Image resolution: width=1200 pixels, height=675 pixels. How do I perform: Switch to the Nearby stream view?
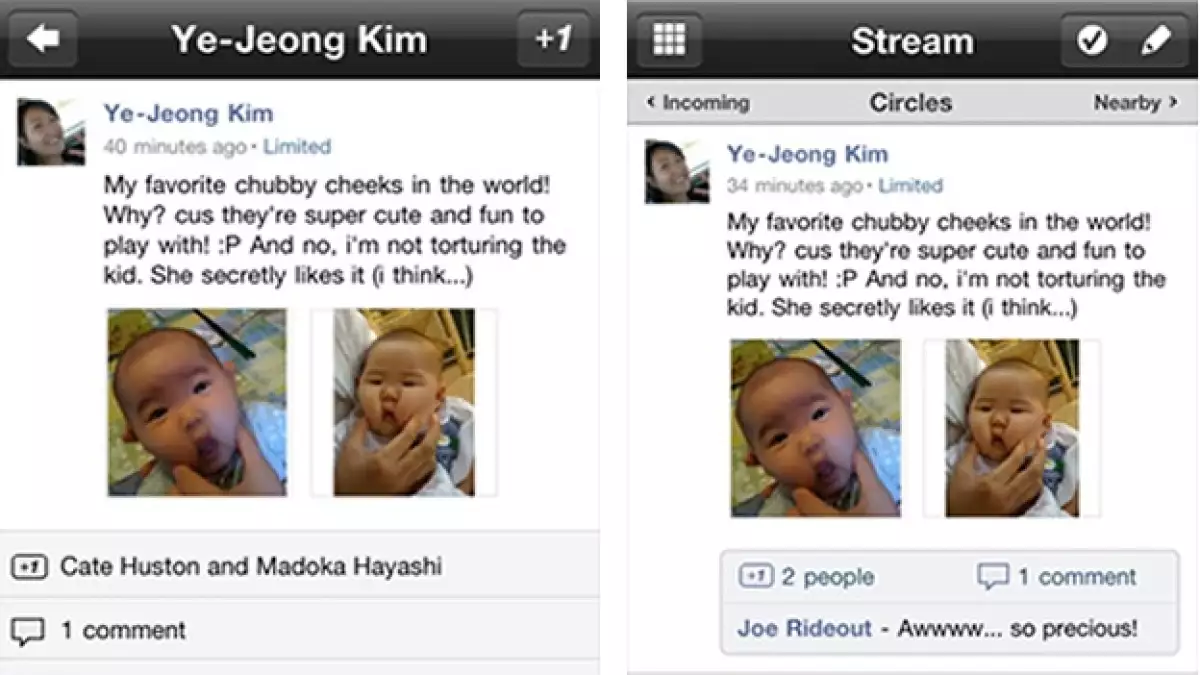1134,103
